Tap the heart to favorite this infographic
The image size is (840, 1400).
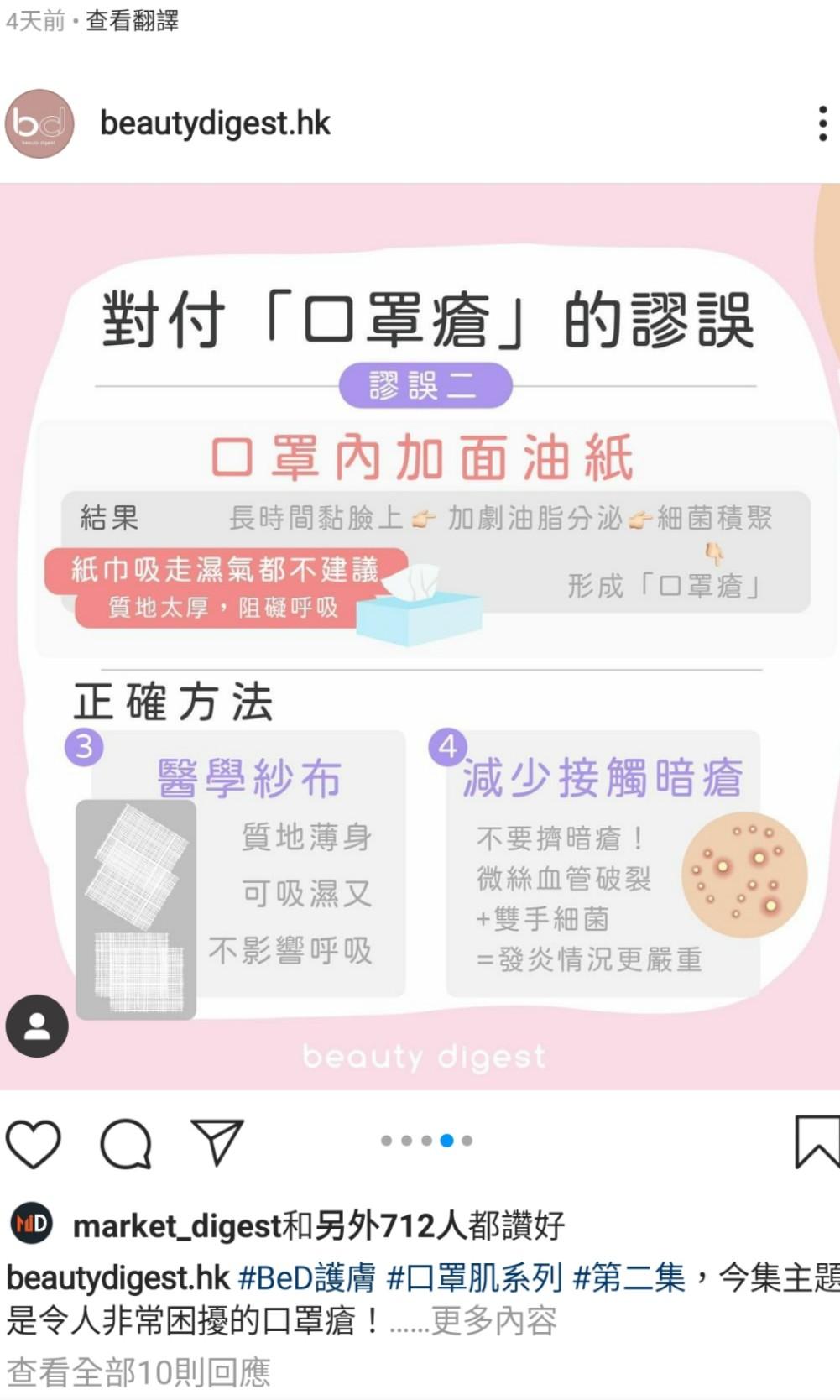click(35, 1141)
